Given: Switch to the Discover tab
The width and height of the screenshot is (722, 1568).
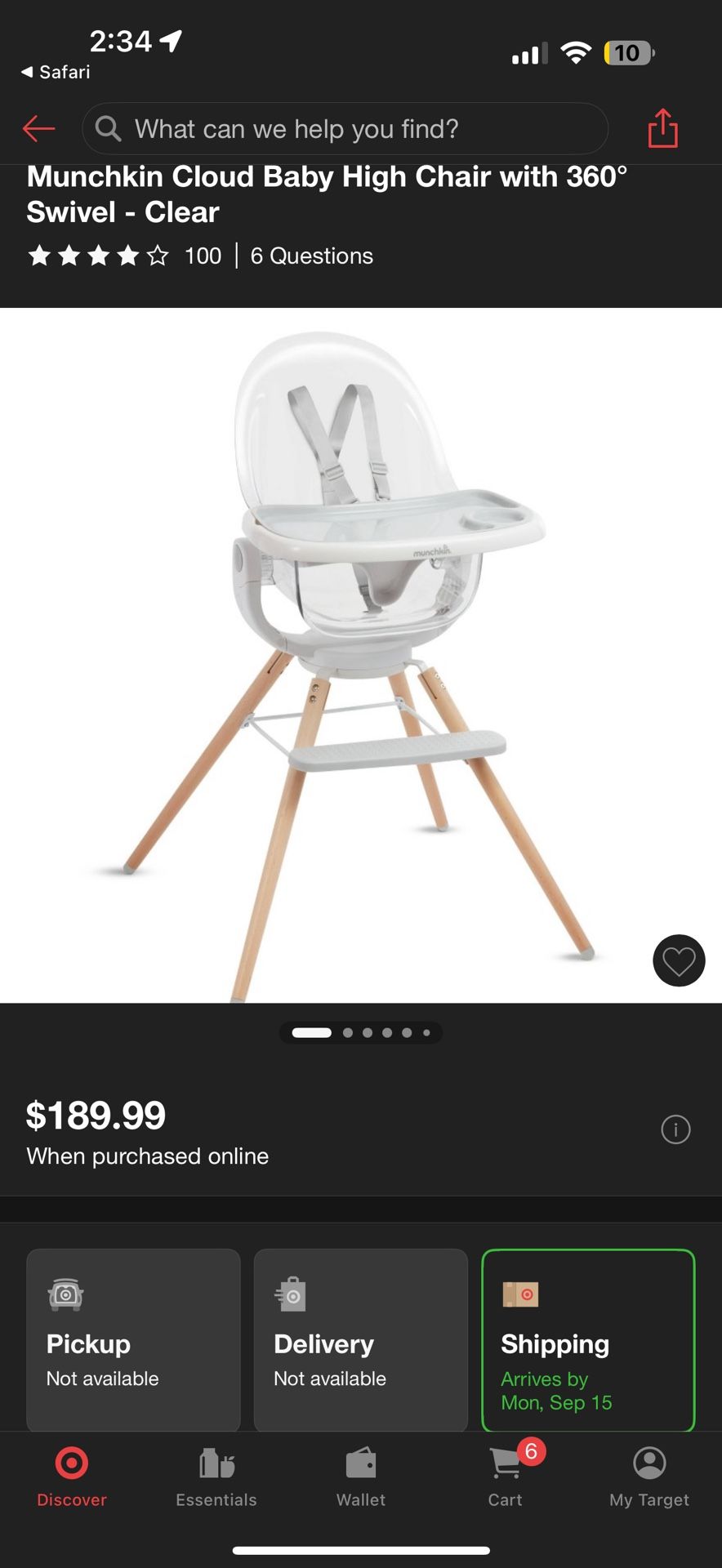Looking at the screenshot, I should coord(72,1477).
